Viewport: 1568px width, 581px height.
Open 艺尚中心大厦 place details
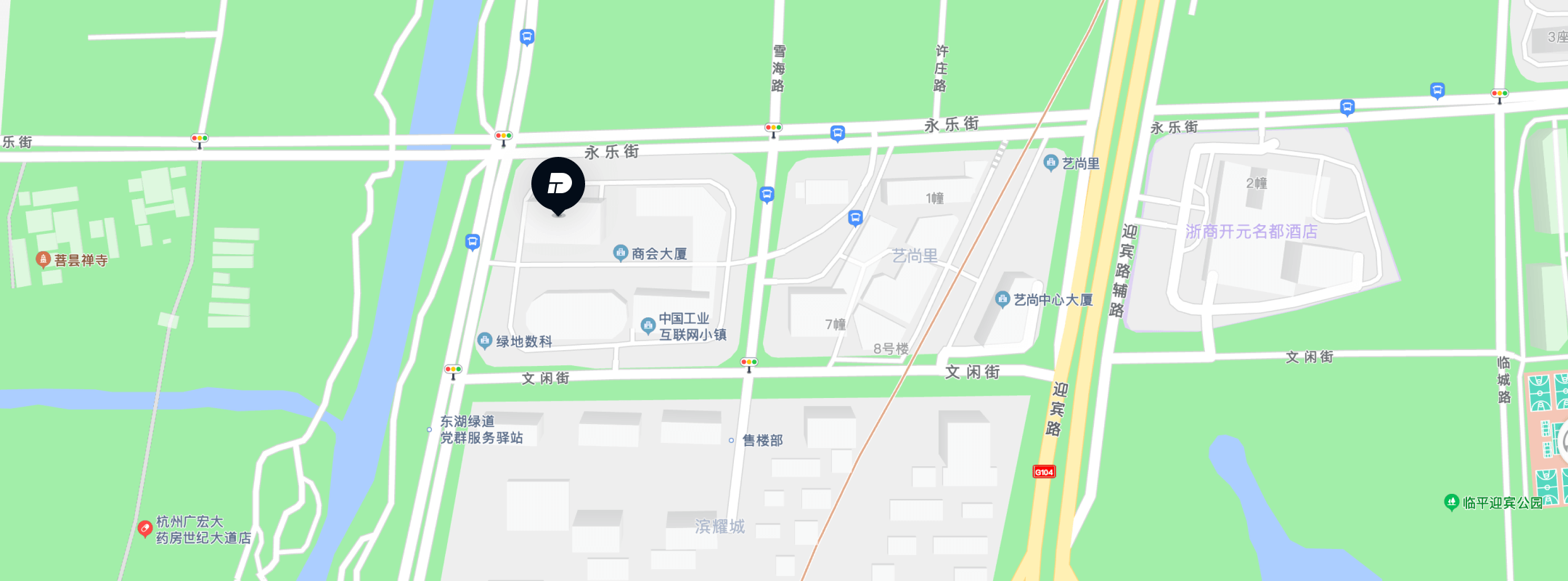pos(1003,298)
